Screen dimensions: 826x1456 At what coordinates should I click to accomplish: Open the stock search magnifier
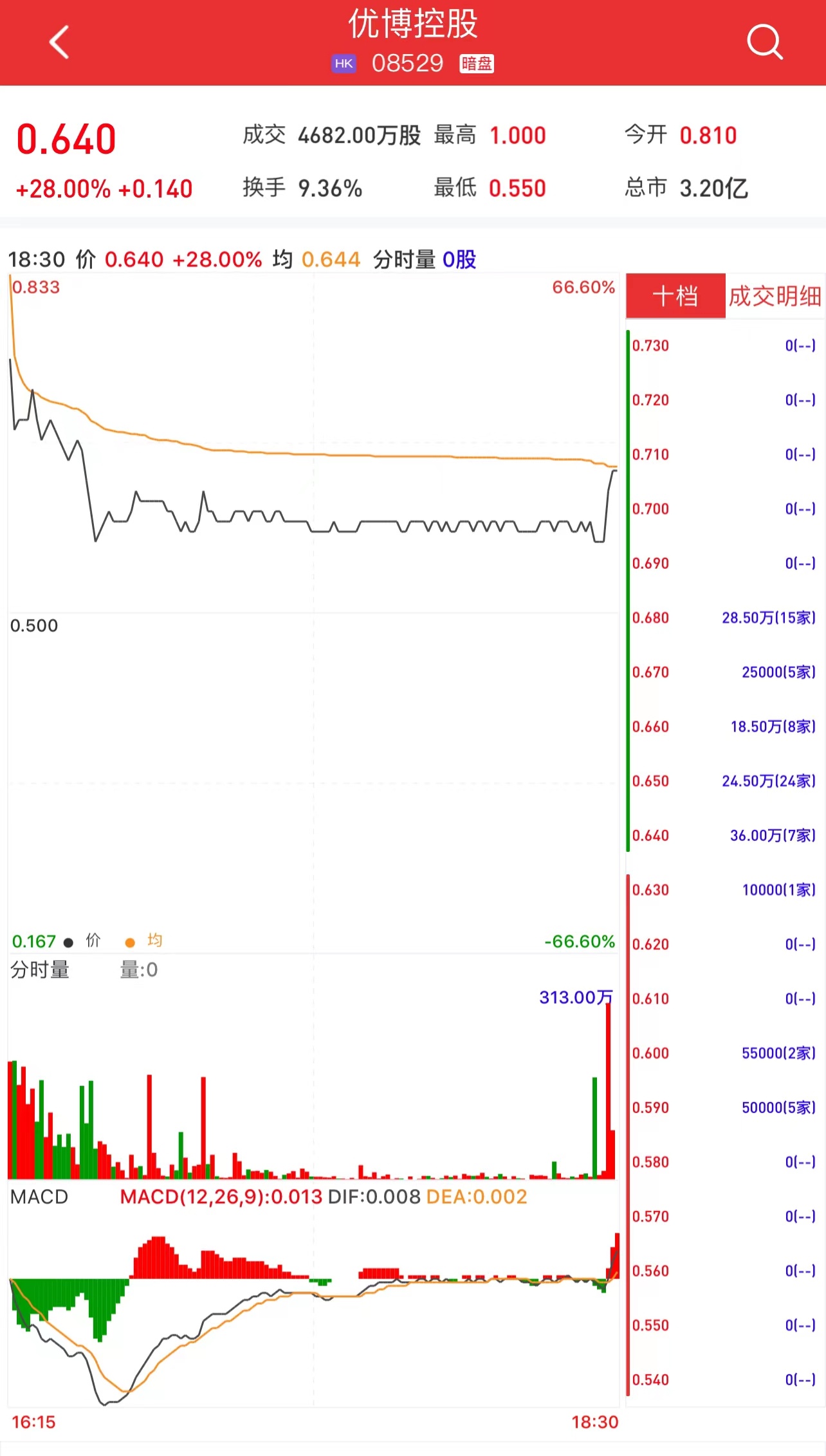tap(764, 42)
